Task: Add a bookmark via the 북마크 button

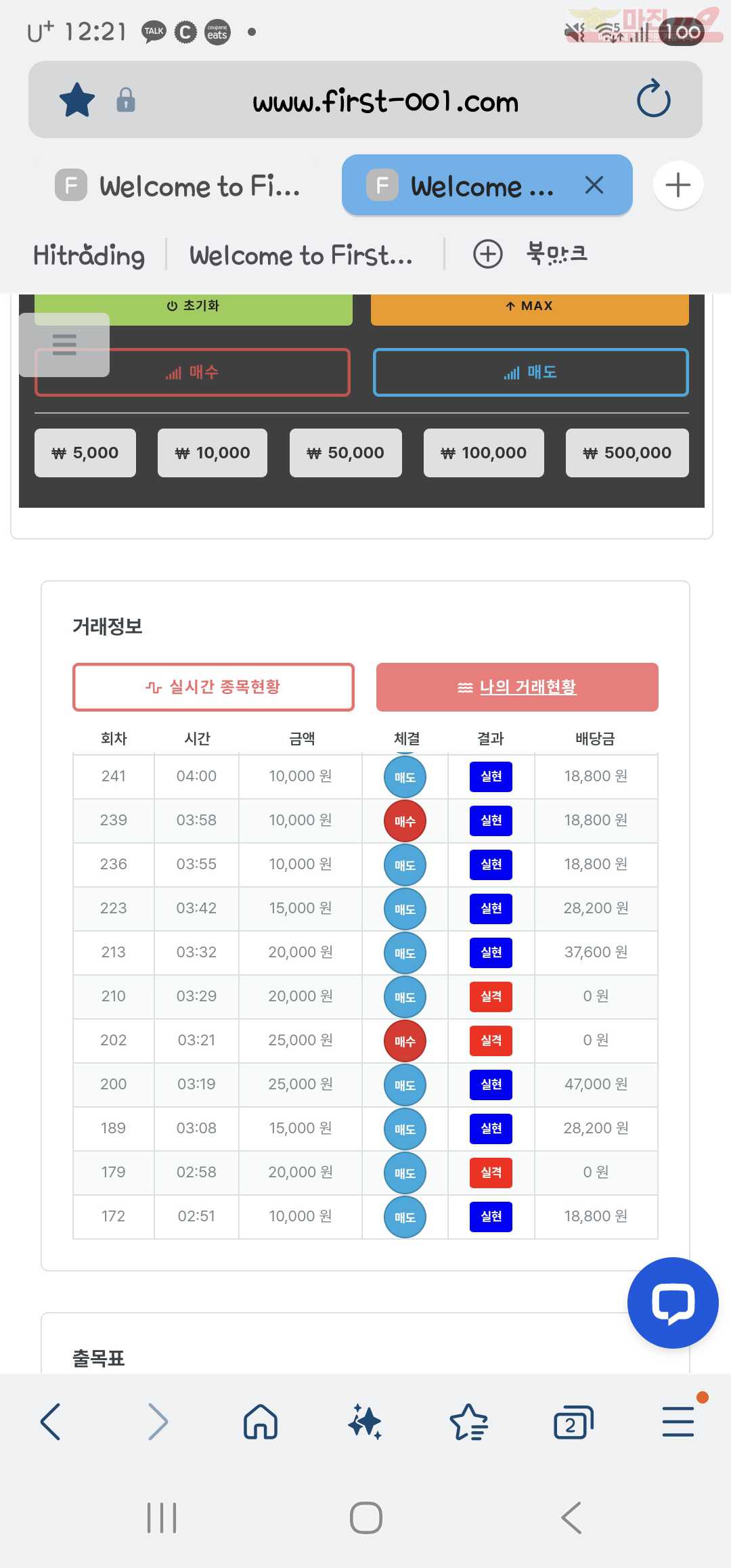Action: (x=530, y=255)
